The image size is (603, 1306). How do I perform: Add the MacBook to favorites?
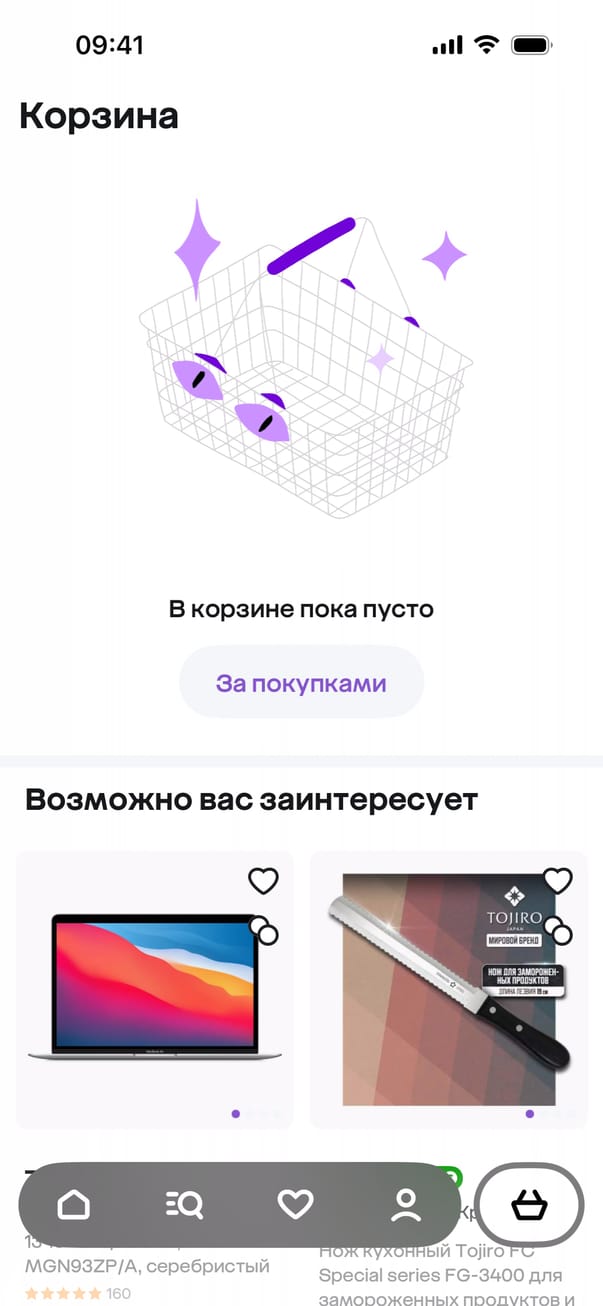[x=263, y=881]
